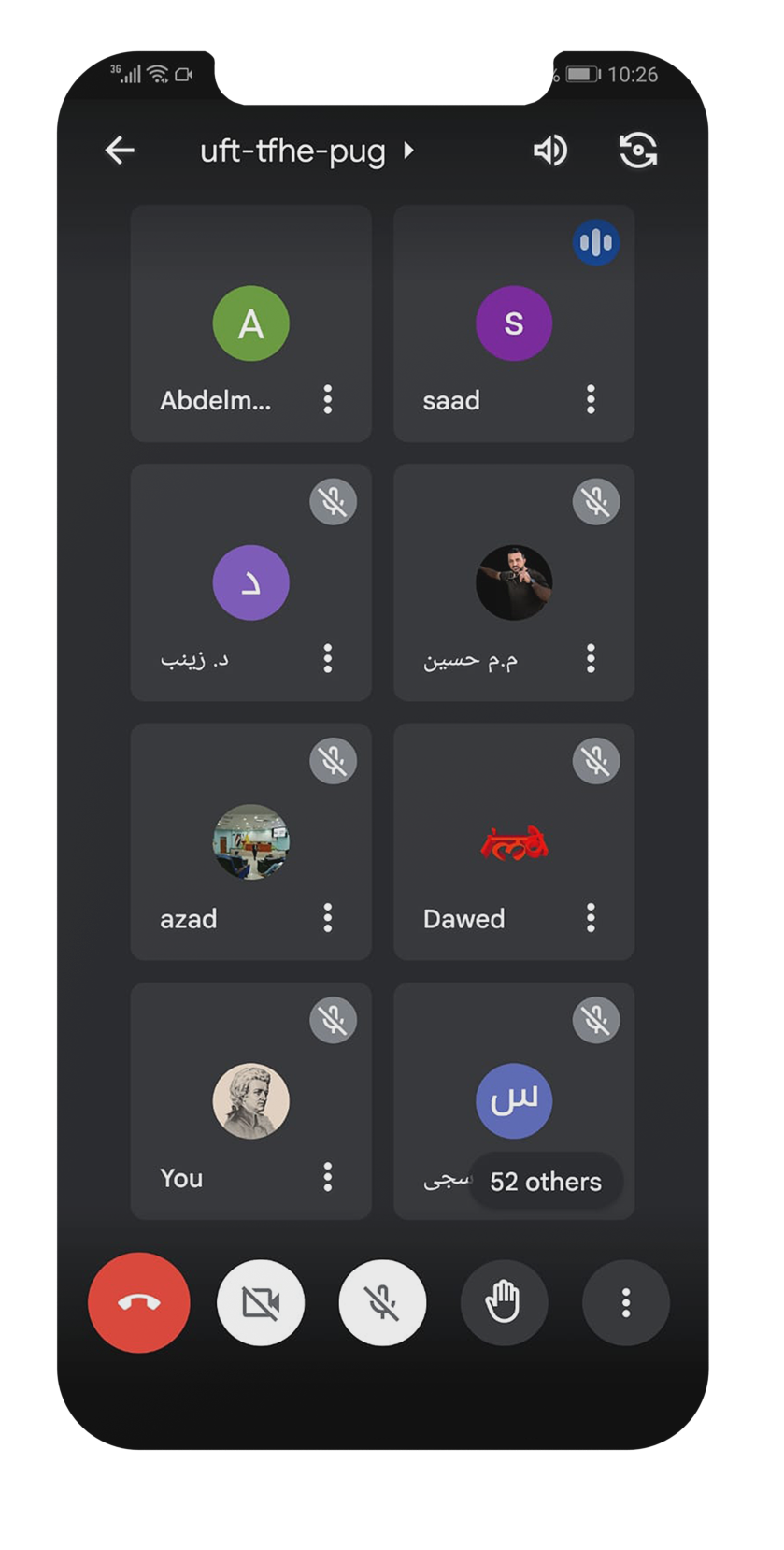Go back with the arrow

click(120, 150)
